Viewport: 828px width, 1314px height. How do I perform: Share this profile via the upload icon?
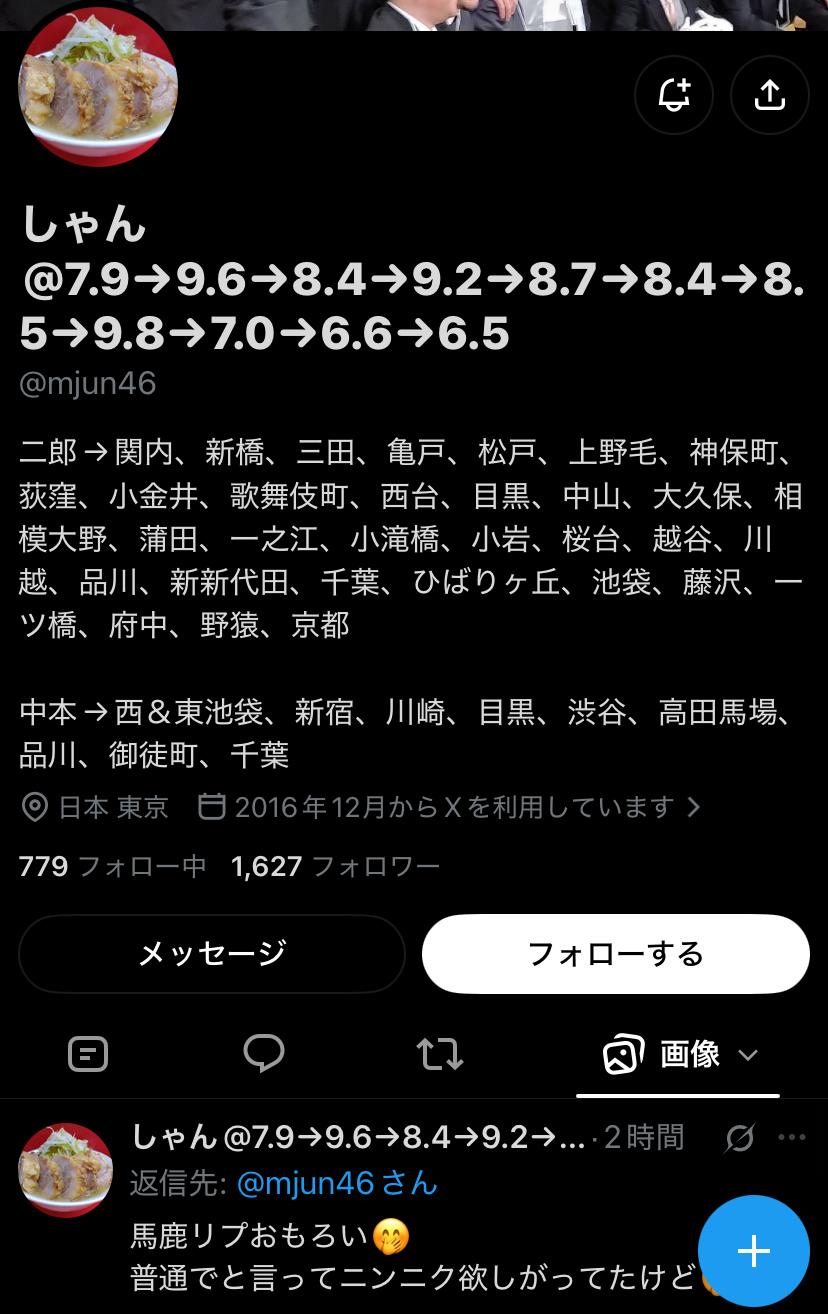(769, 95)
